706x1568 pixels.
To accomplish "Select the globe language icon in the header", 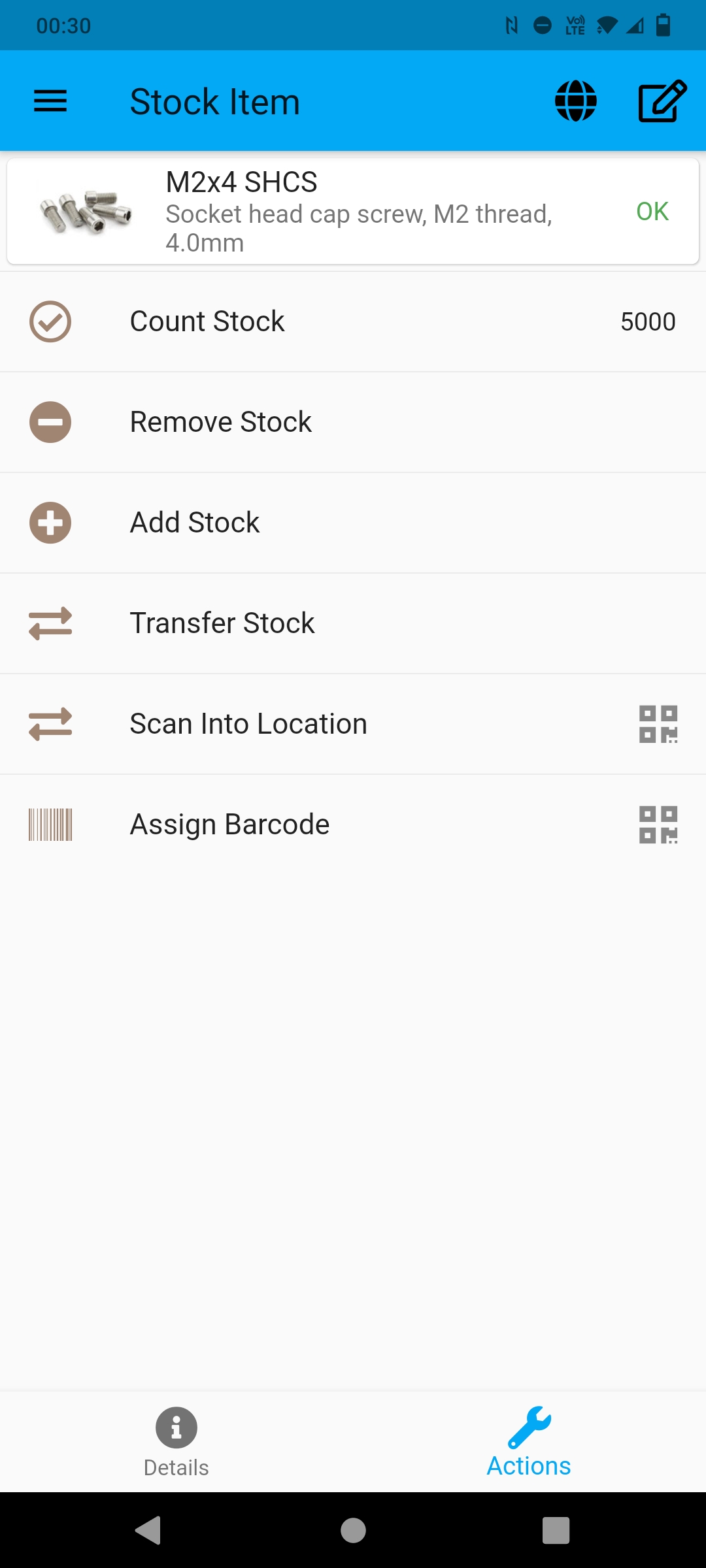I will click(575, 101).
